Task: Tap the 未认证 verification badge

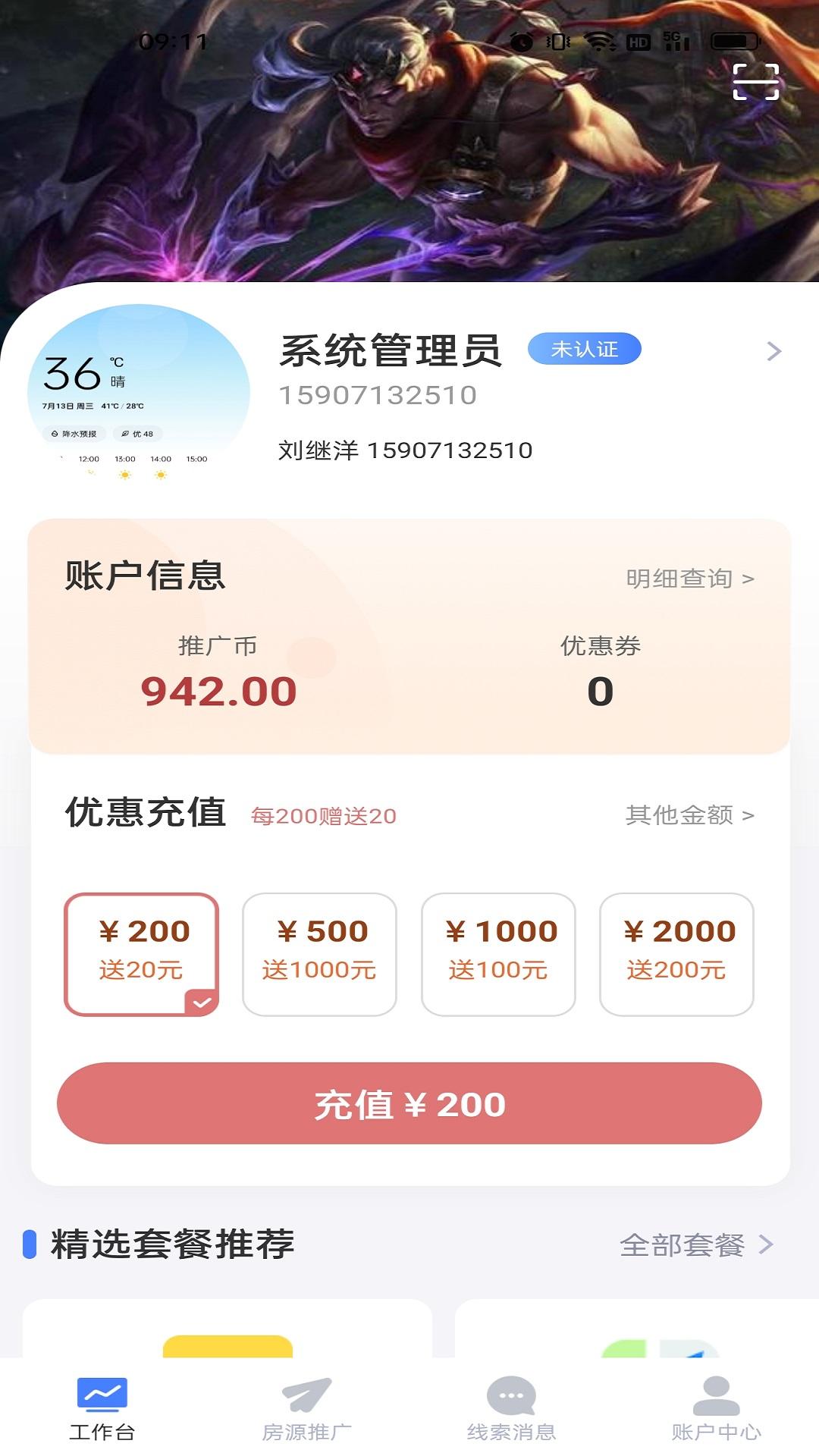Action: 585,349
